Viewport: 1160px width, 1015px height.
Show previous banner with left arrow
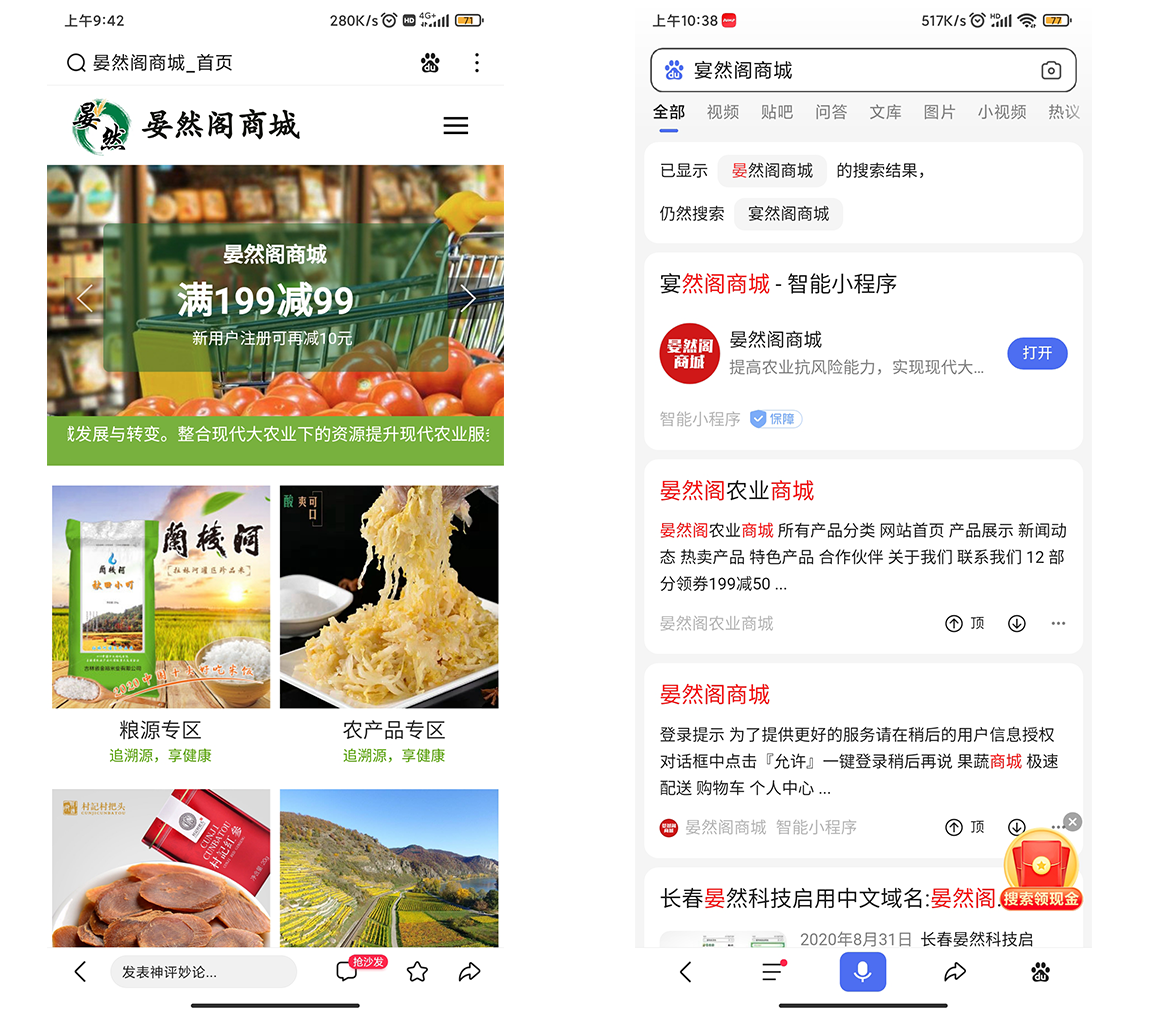[x=84, y=298]
